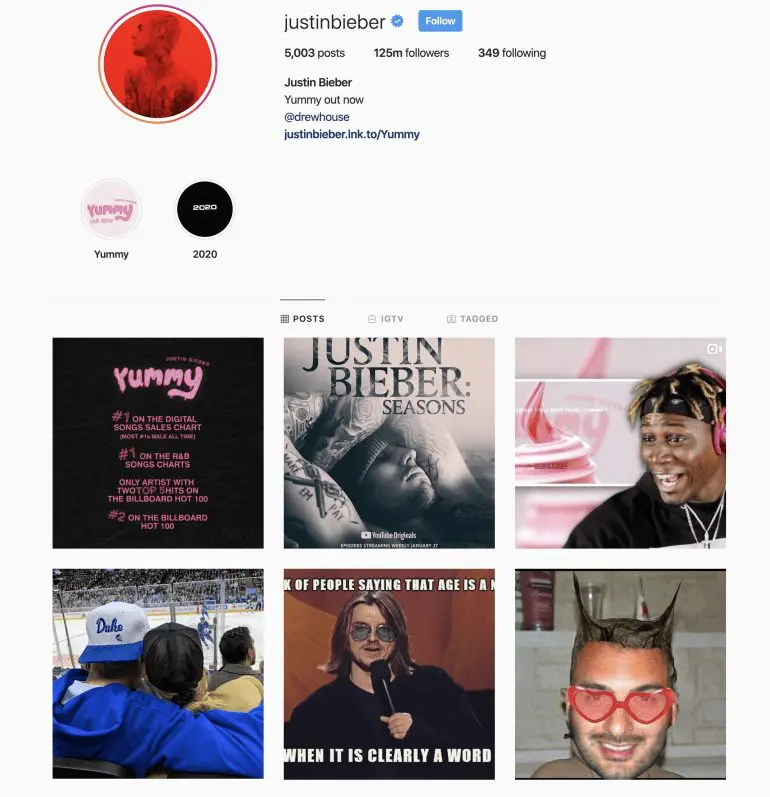770x797 pixels.
Task: Switch to the Posts tab
Action: click(302, 319)
